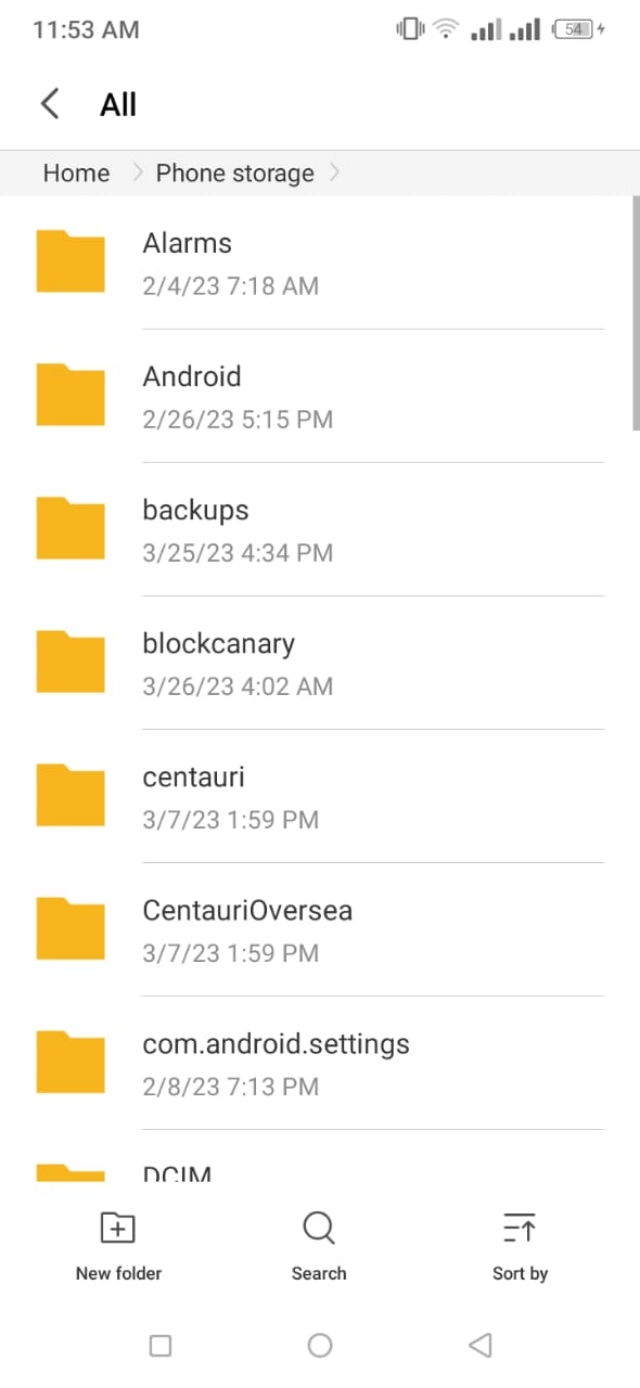
Task: Open the CentauriOversea folder
Action: click(320, 930)
